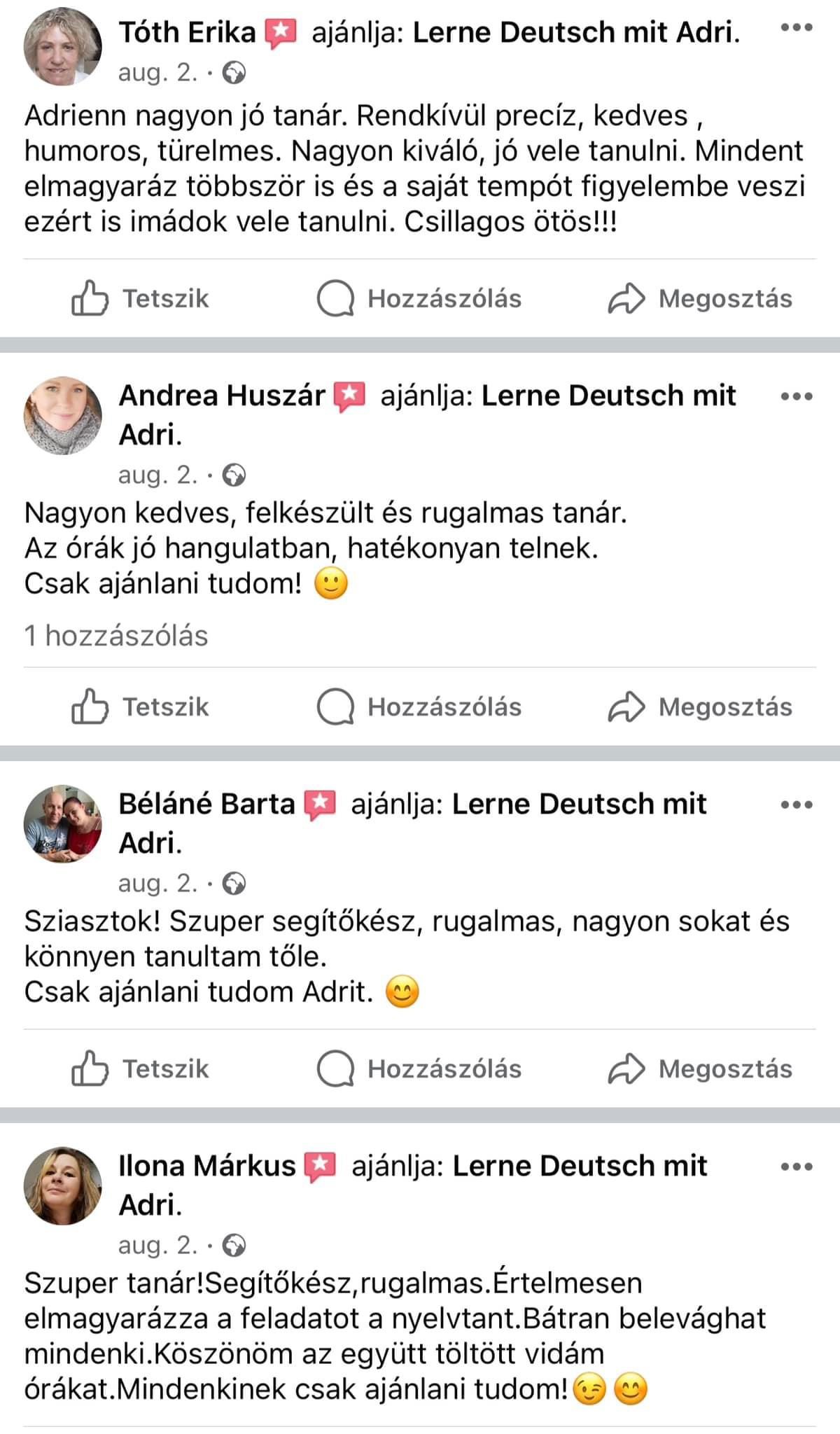Visit the Lerne Deutsch mit Adri page from Tóth Erika's post
840x1434 pixels.
point(575,33)
